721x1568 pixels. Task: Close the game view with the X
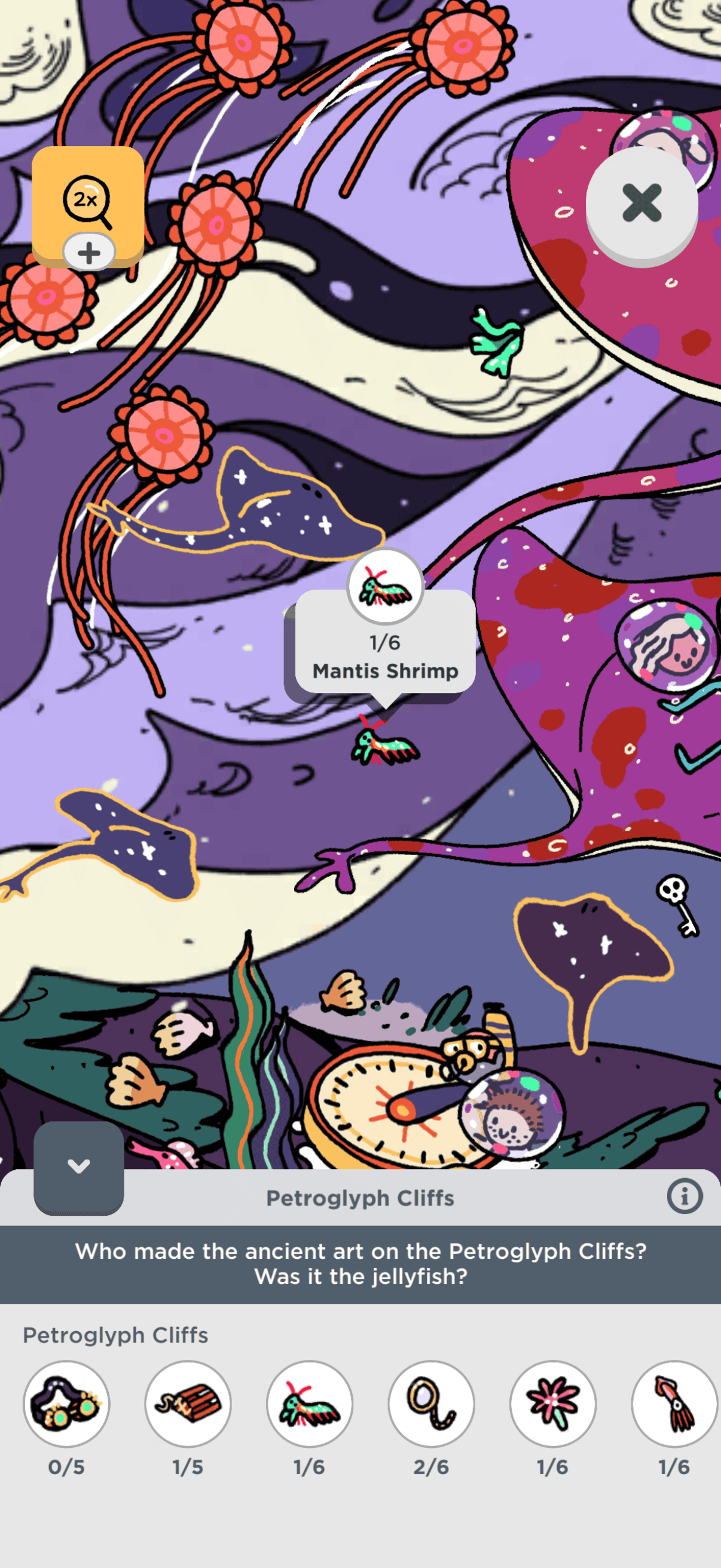pos(641,203)
